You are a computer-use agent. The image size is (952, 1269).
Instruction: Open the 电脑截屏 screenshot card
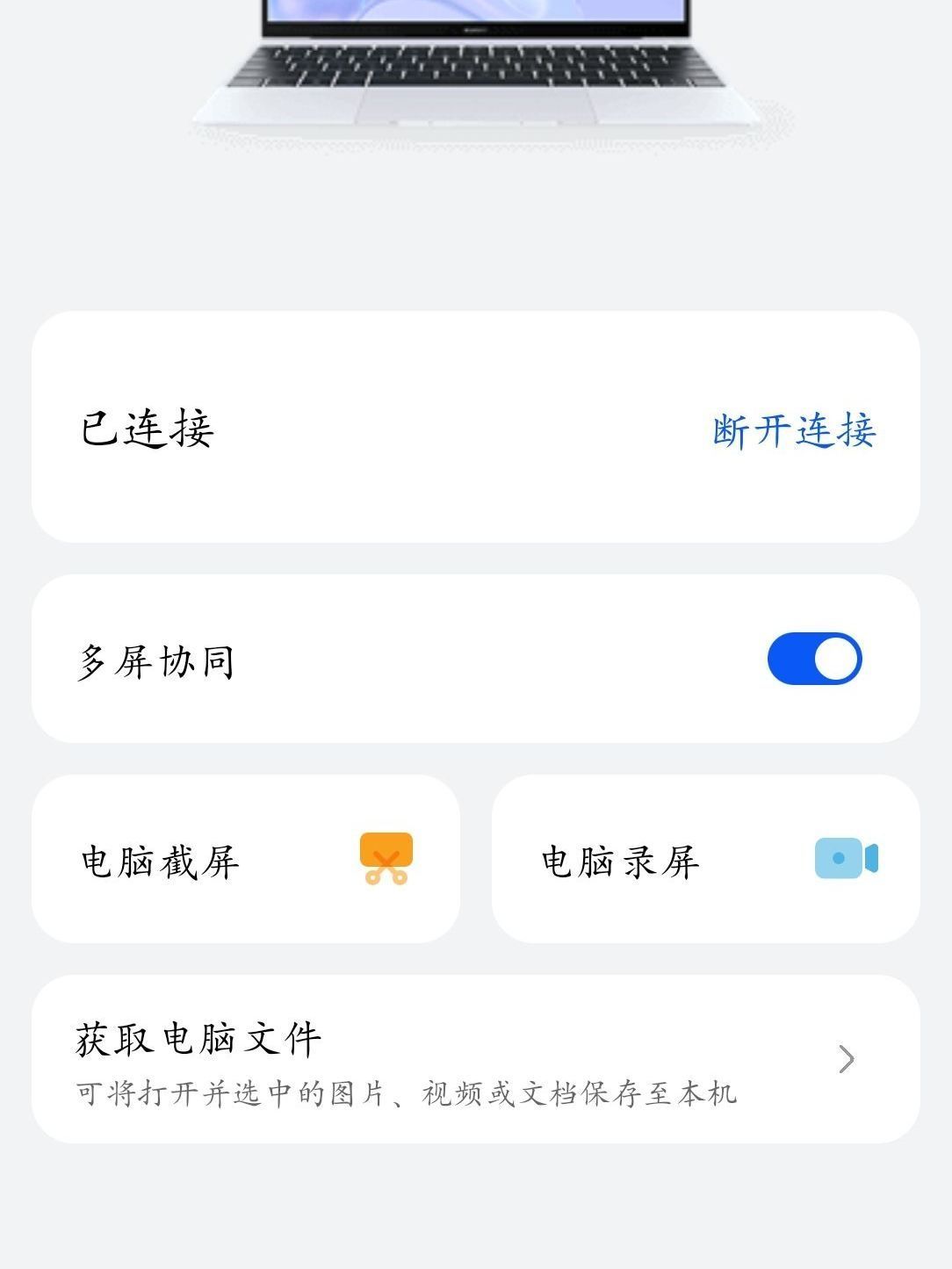point(246,859)
